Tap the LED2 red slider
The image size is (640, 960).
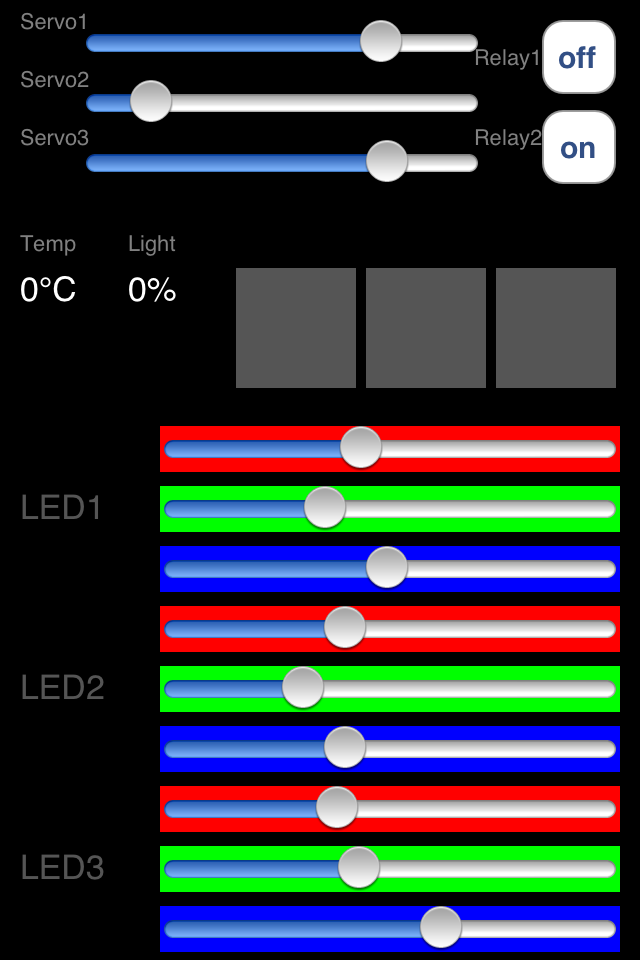[390, 629]
